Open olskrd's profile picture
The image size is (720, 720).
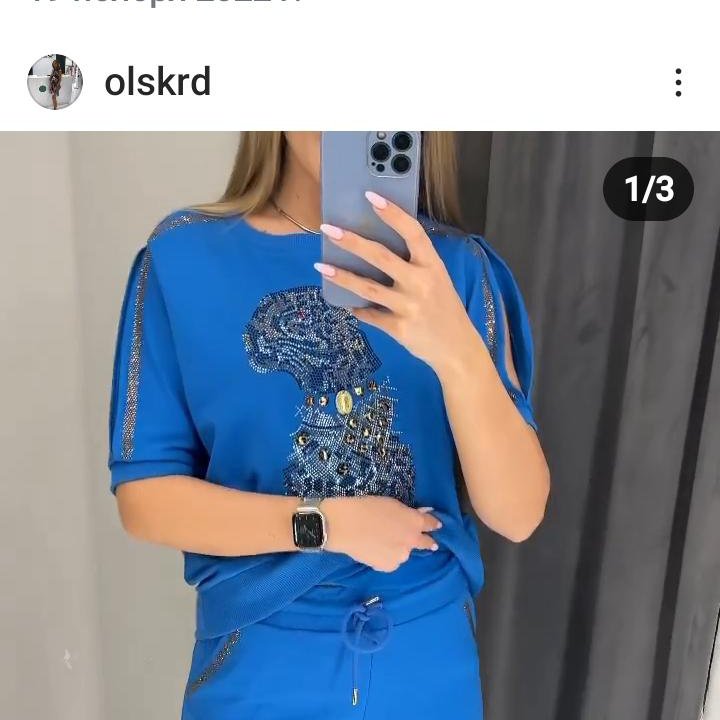click(x=55, y=82)
